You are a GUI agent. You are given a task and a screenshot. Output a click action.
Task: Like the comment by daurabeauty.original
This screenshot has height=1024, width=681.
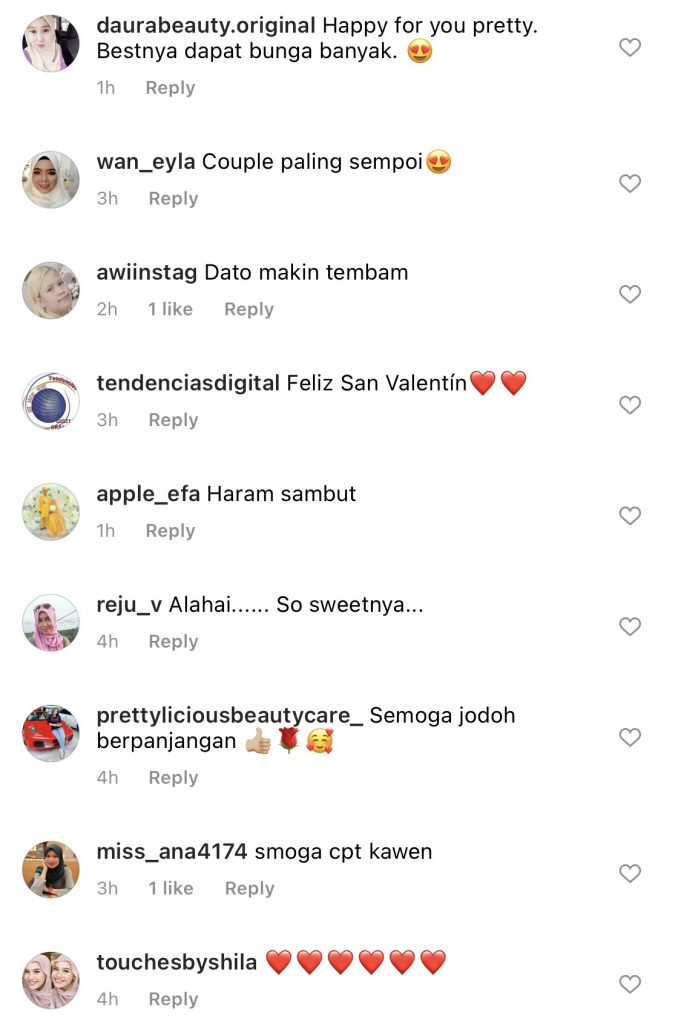[x=630, y=47]
